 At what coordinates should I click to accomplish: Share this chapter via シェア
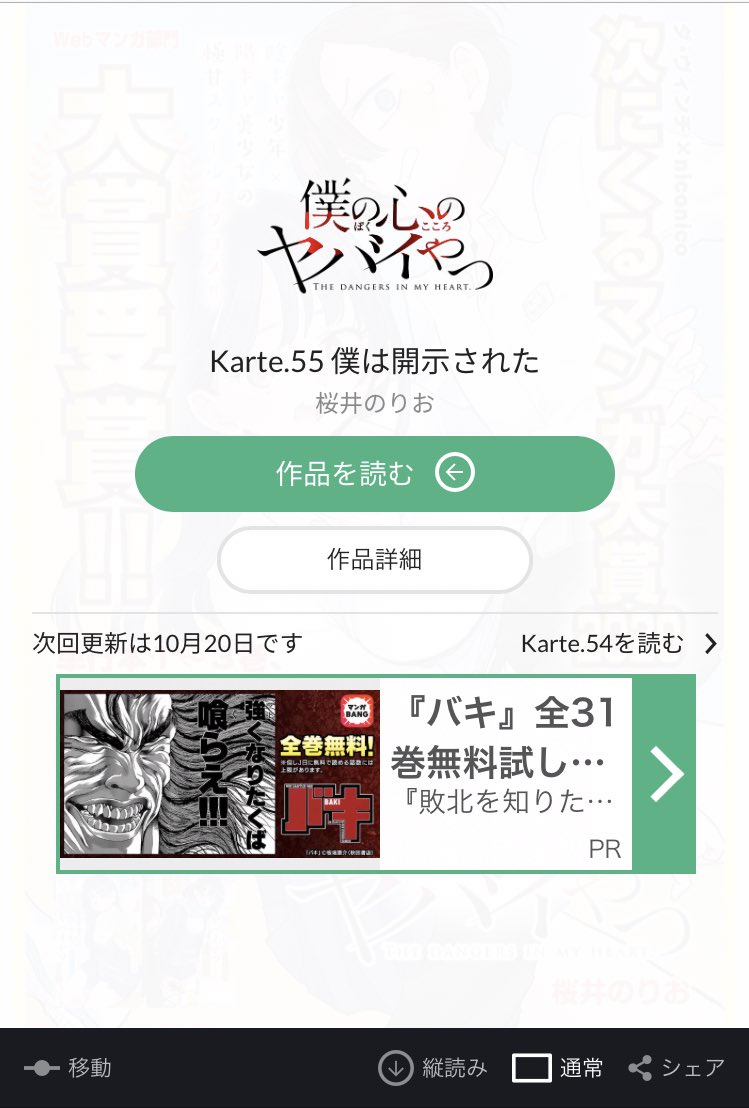click(x=676, y=1068)
